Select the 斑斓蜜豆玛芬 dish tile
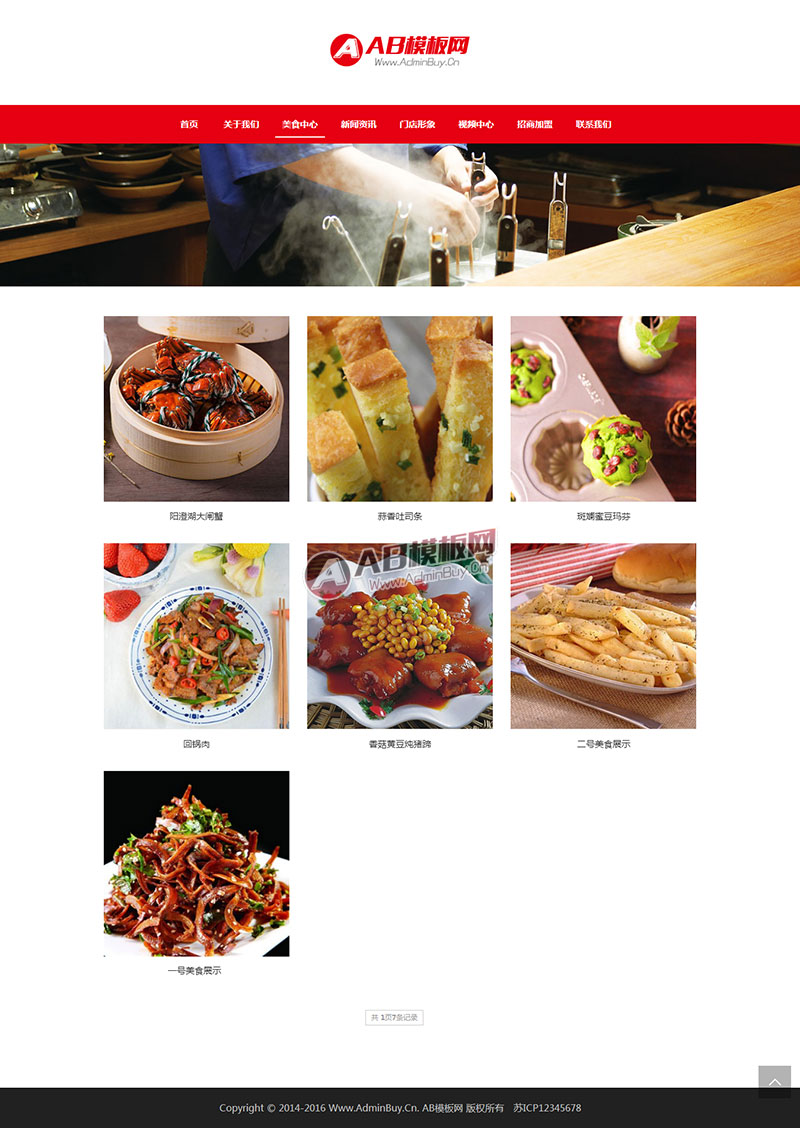This screenshot has width=800, height=1128. point(603,409)
